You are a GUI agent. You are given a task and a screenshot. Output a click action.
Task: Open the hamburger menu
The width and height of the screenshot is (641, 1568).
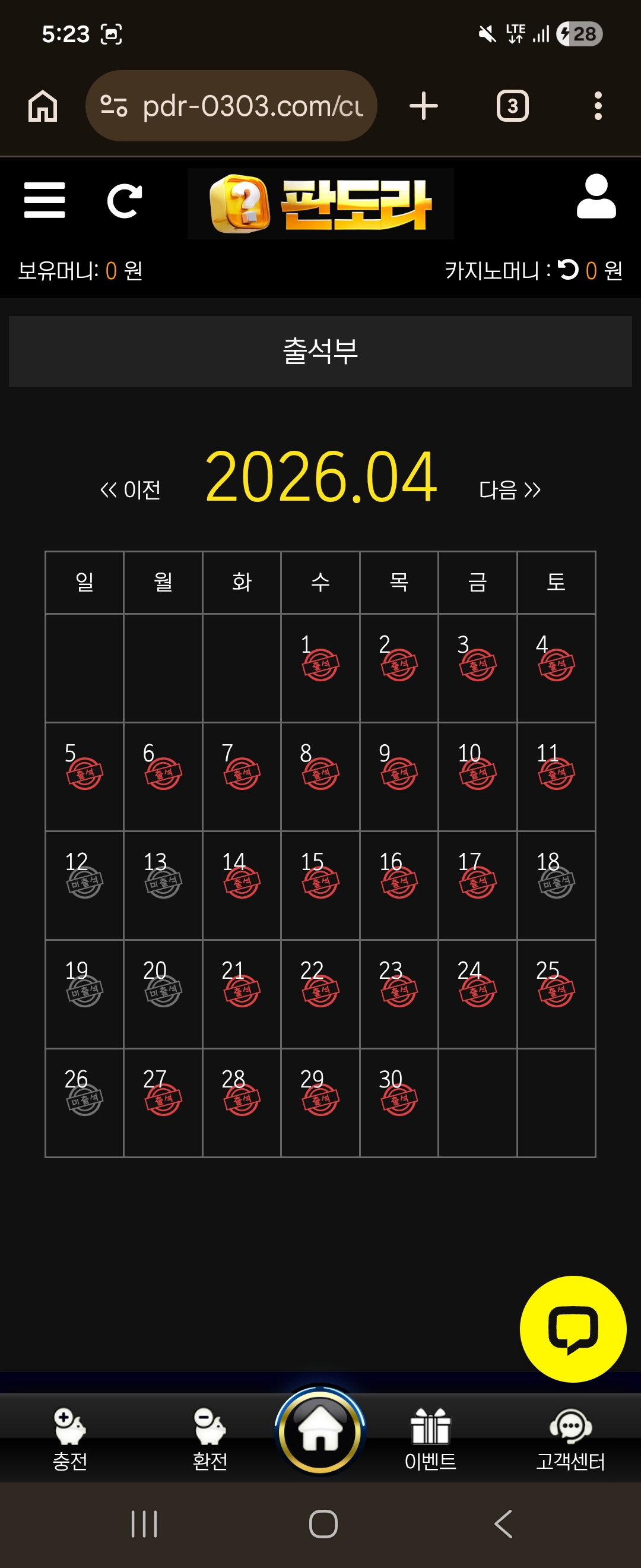(45, 200)
